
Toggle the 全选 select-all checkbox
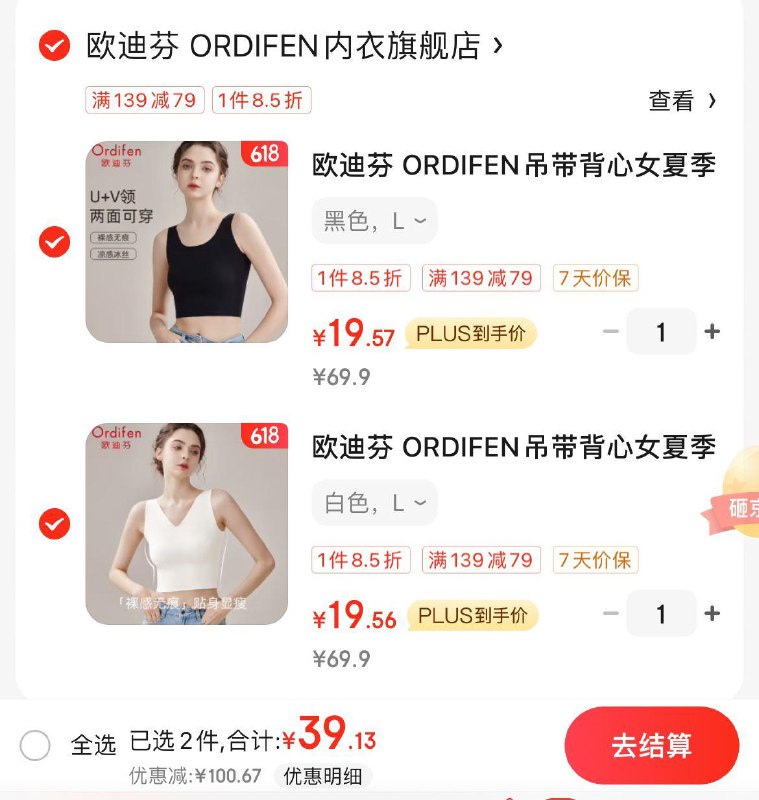[x=35, y=745]
